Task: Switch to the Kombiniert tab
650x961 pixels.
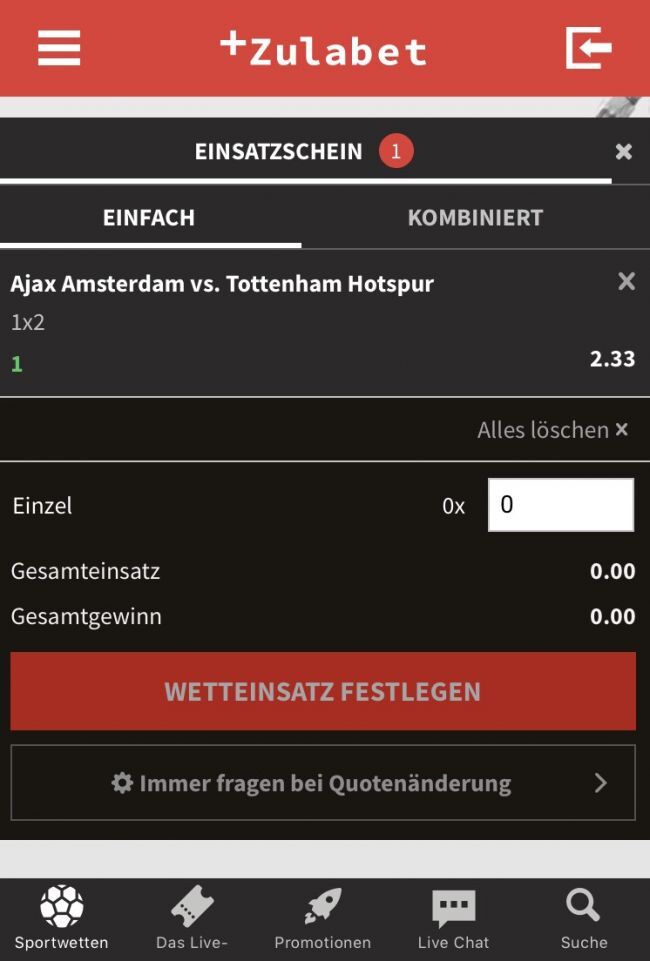Action: [475, 217]
